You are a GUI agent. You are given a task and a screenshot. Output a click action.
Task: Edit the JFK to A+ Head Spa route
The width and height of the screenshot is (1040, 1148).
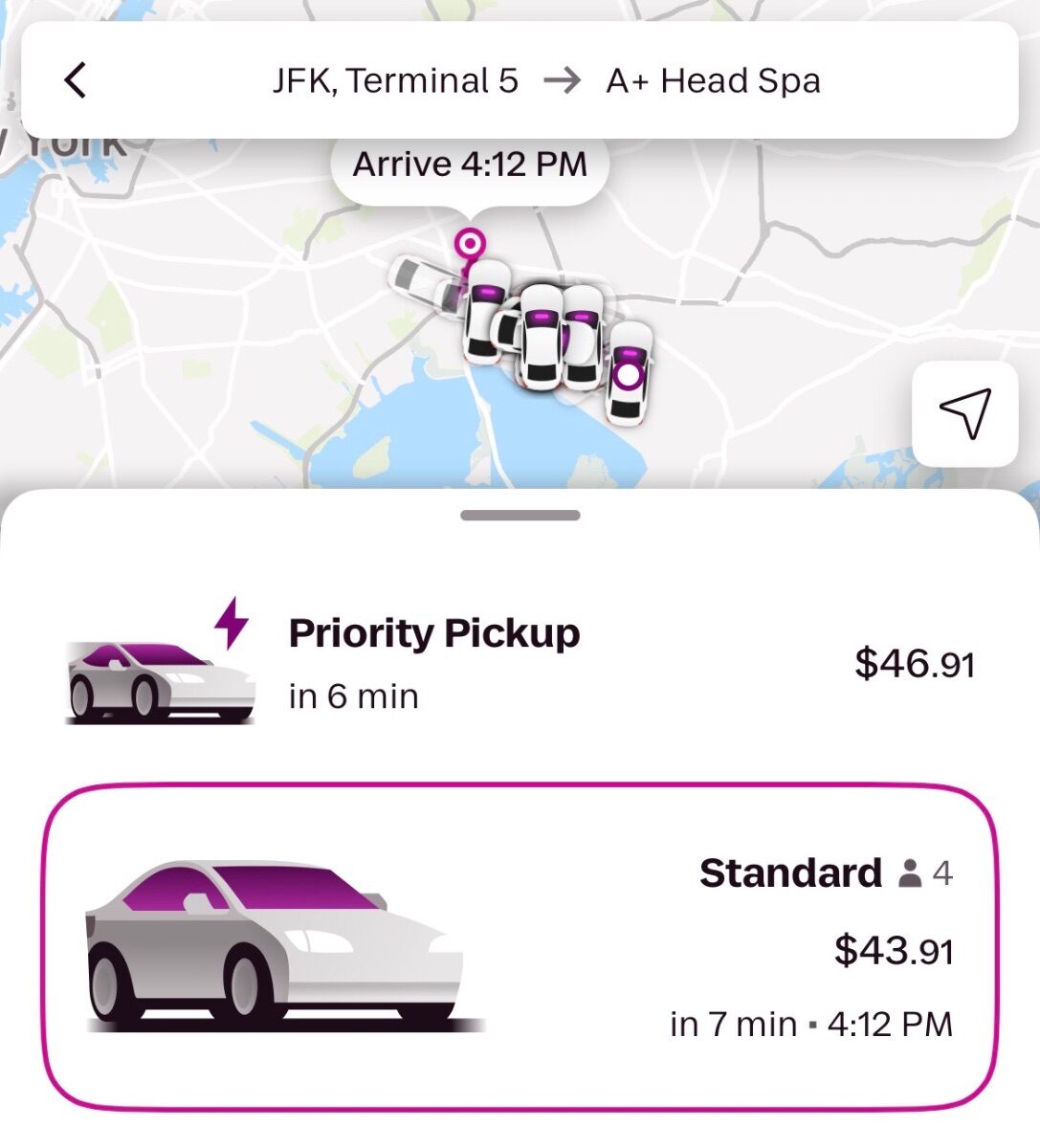[546, 81]
